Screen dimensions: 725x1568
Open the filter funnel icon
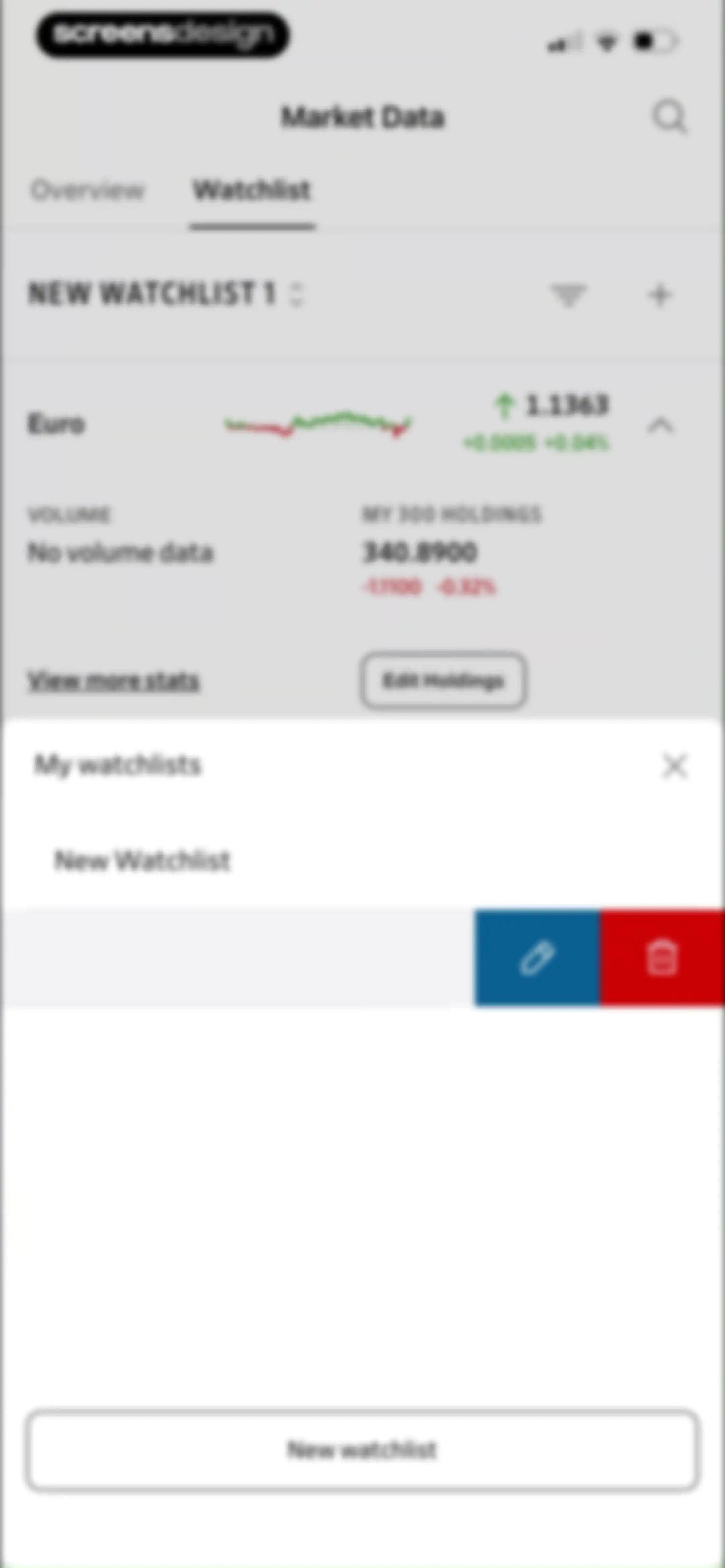click(569, 295)
